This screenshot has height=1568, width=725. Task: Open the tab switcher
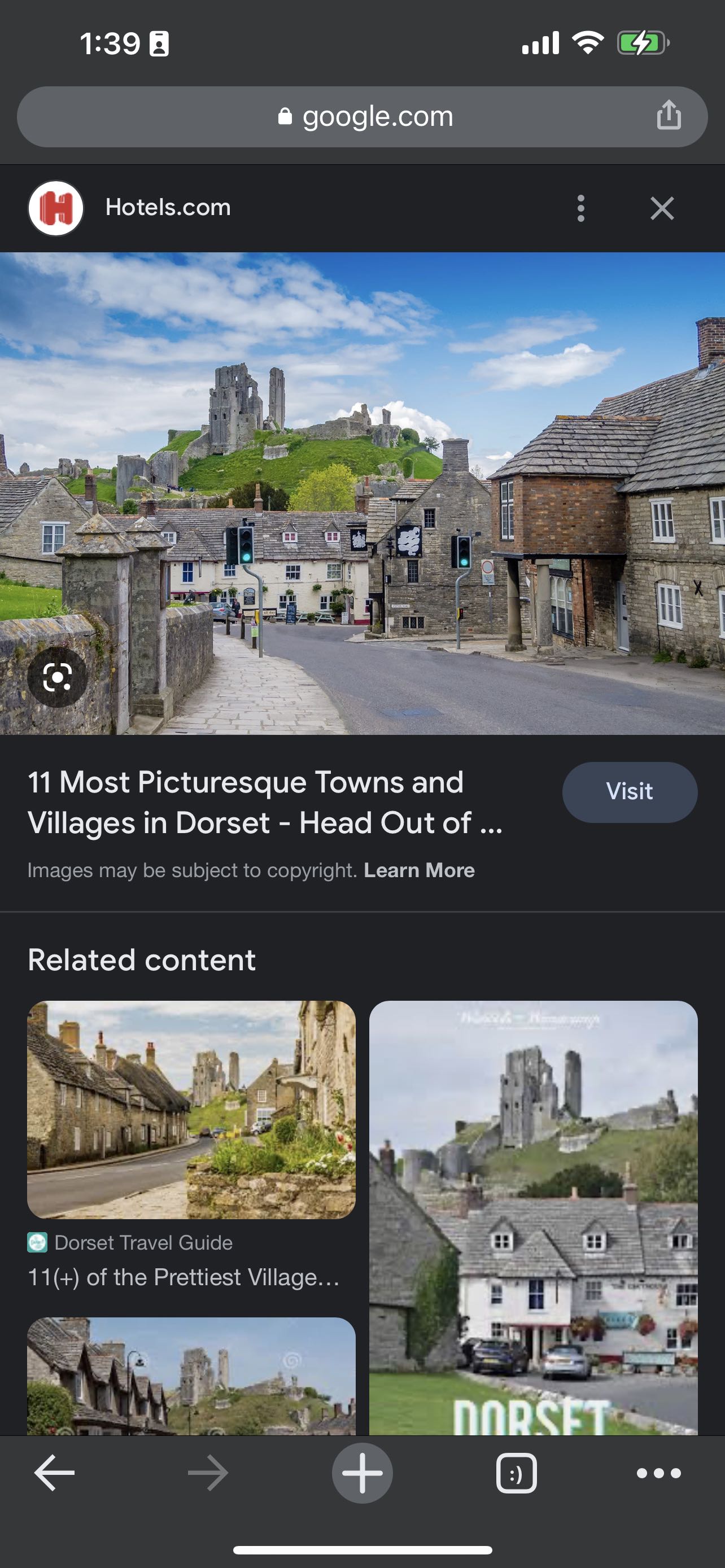(516, 1473)
